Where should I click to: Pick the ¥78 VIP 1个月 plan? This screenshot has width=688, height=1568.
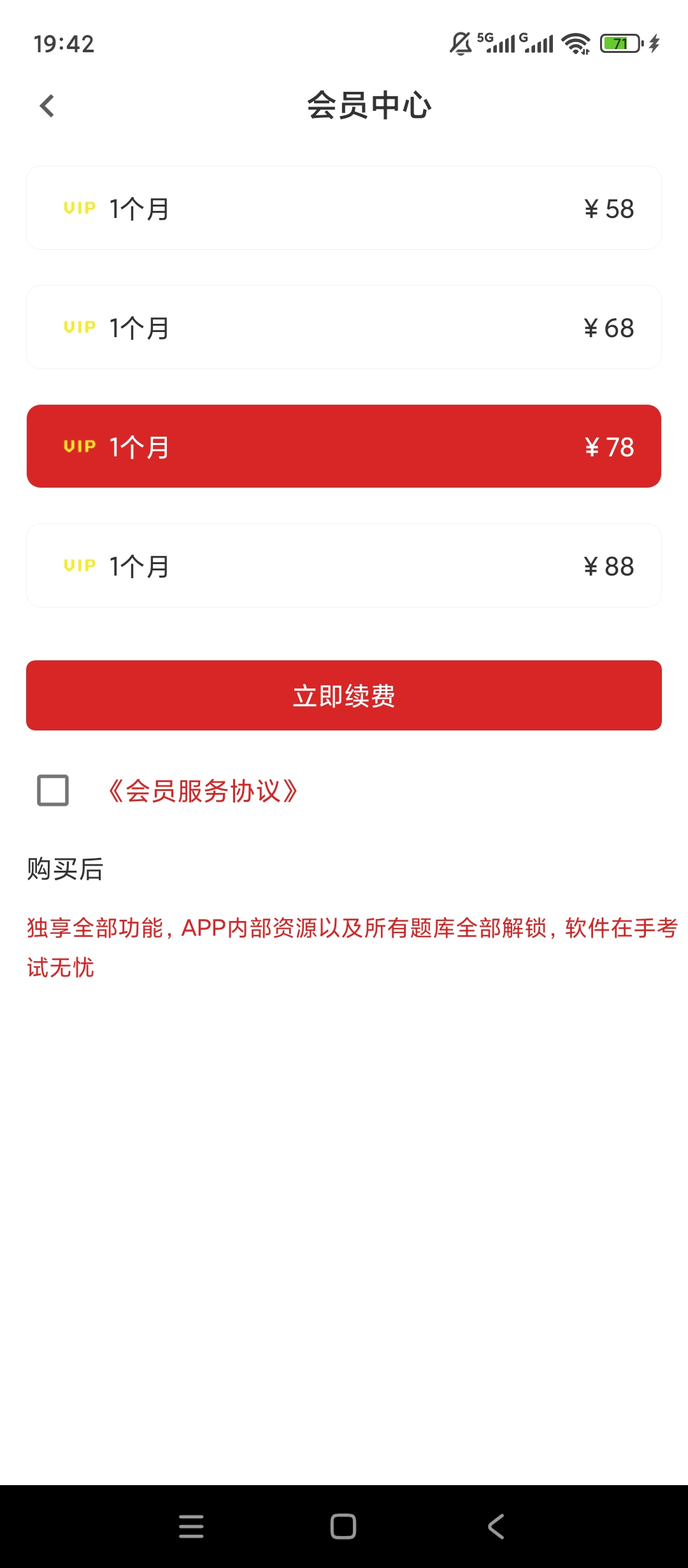point(344,446)
